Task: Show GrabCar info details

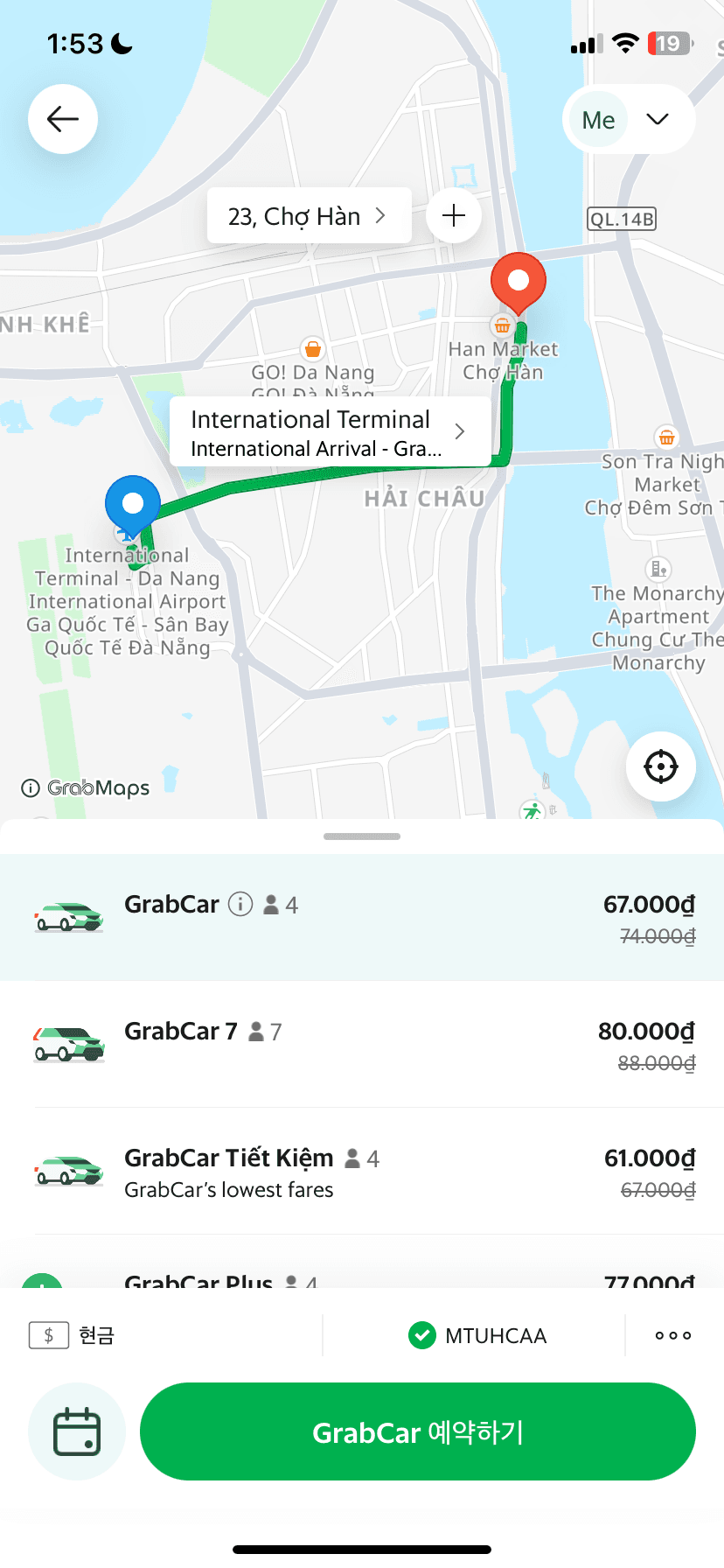Action: [x=240, y=904]
